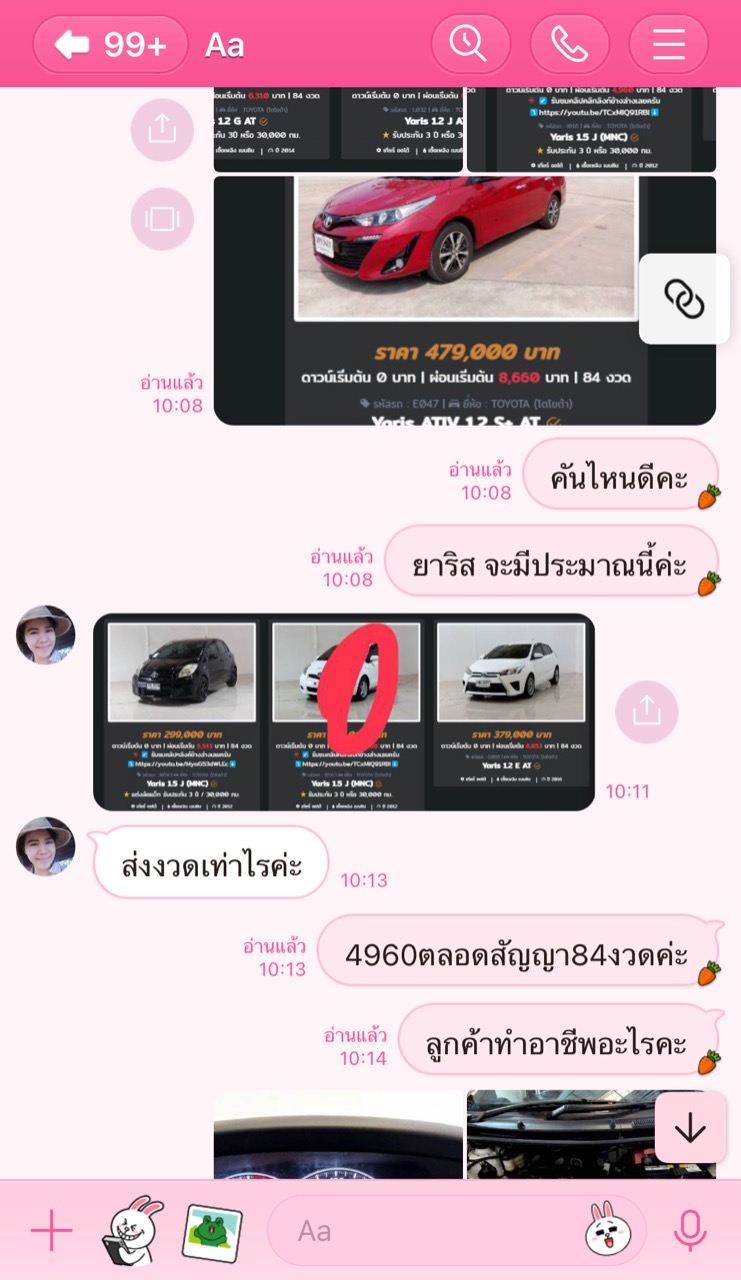Screen dimensions: 741x1280
Task: Open the rabbit sticker shortcut
Action: (133, 1231)
